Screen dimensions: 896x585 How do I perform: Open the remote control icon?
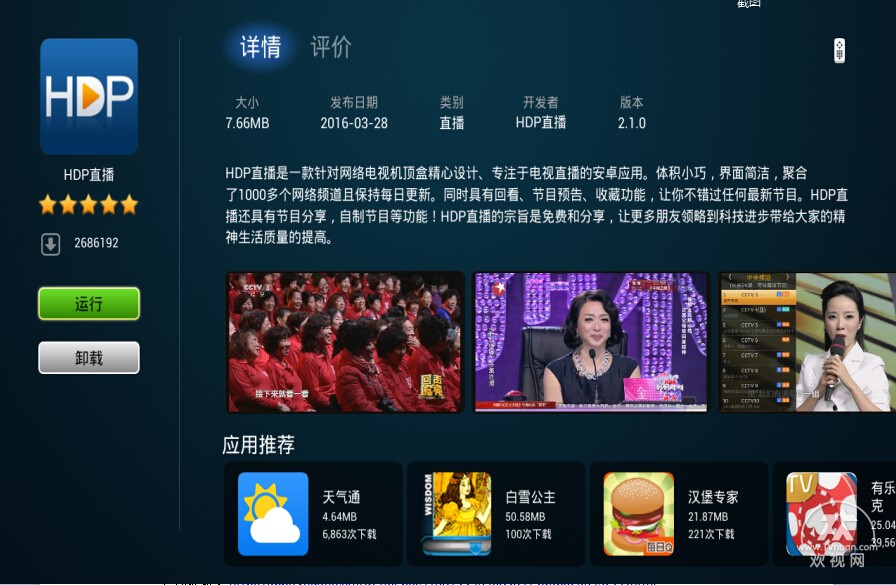(839, 50)
